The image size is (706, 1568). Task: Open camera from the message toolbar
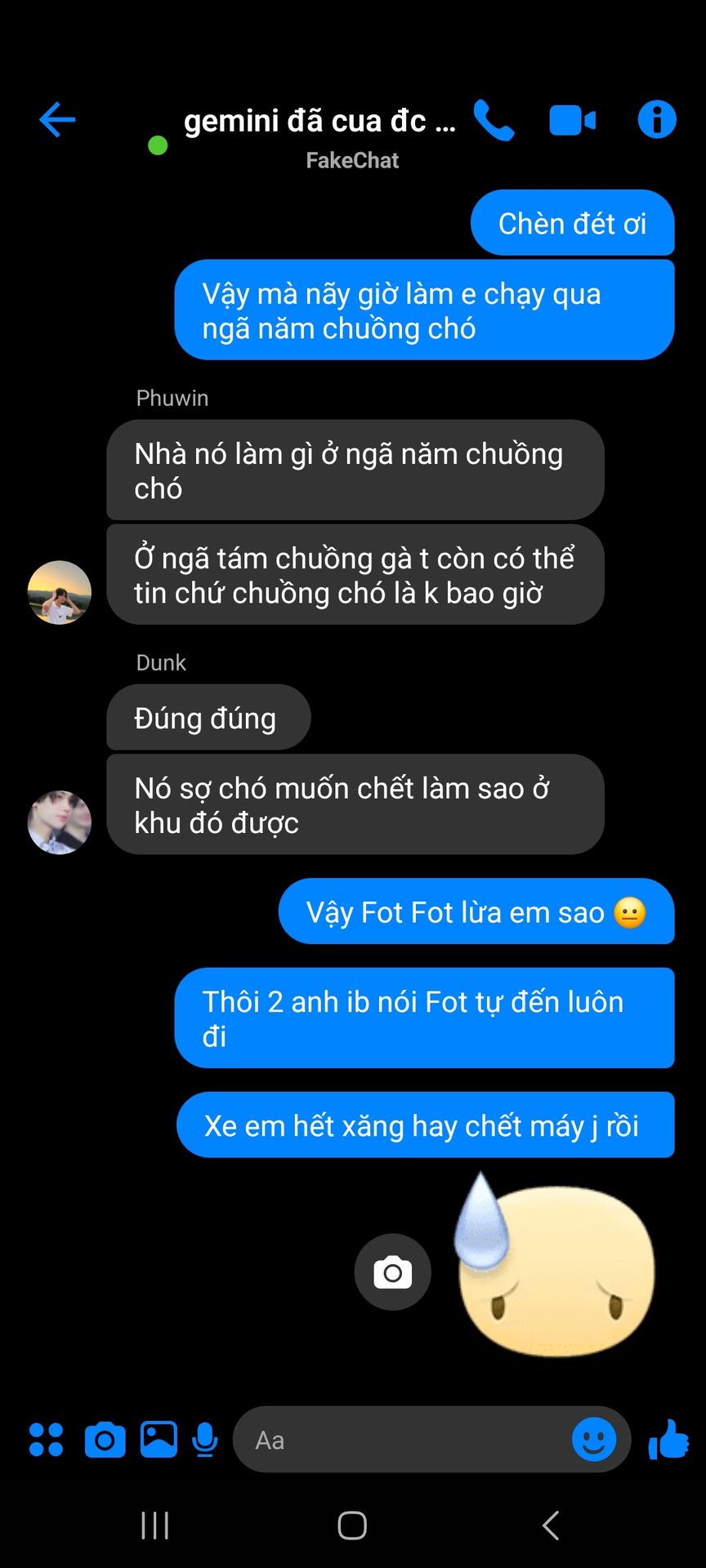click(105, 1440)
